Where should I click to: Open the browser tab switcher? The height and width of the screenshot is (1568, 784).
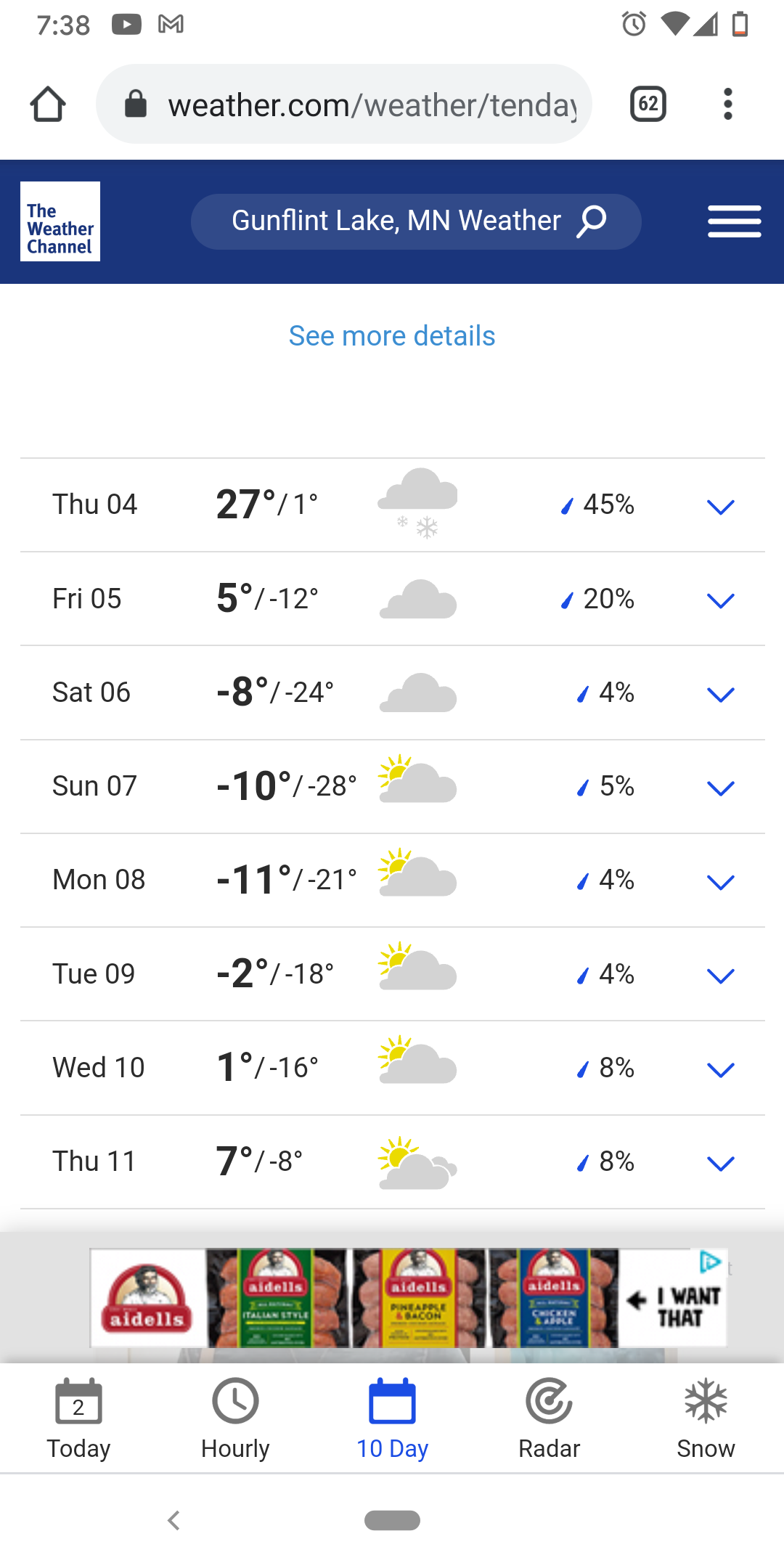[648, 104]
